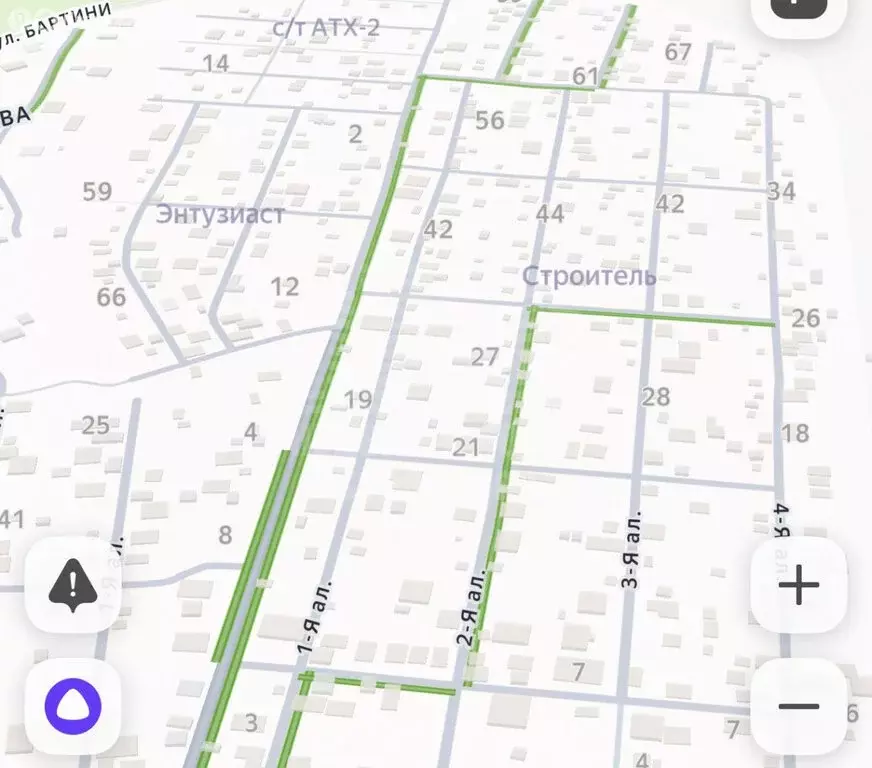Launch the Alice voice assistant

click(x=73, y=707)
